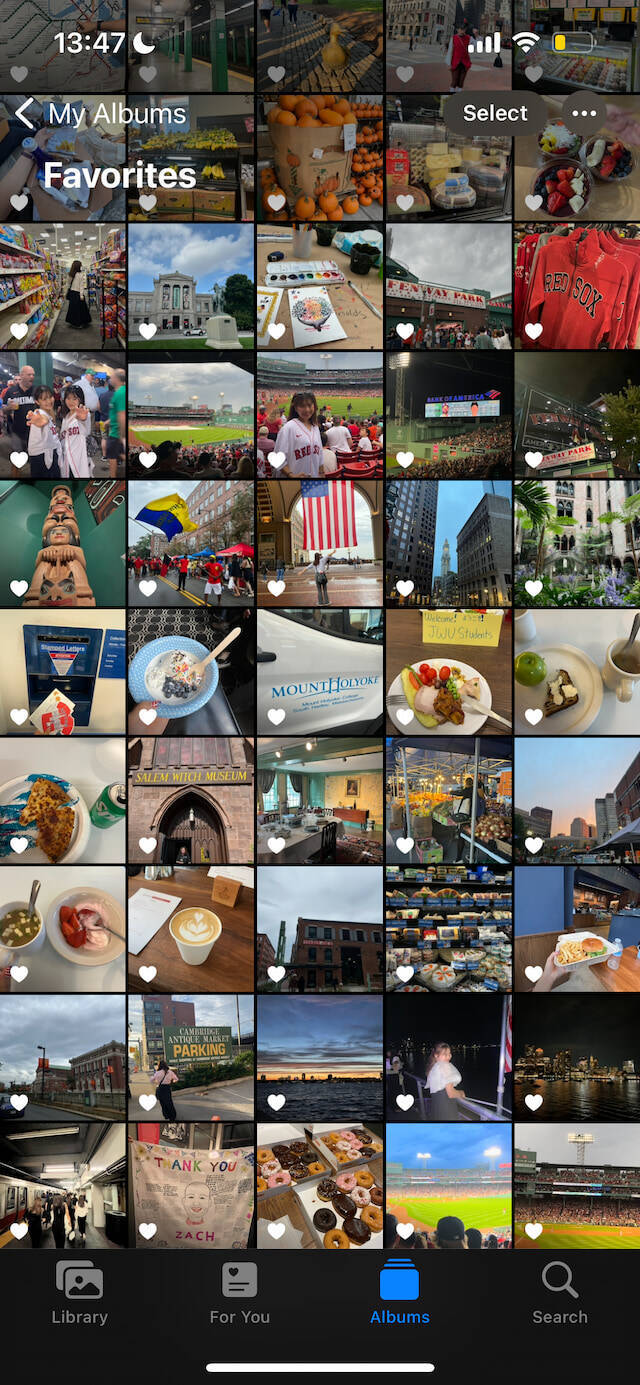Open the Salem Witch Museum photo
The height and width of the screenshot is (1385, 640).
tap(191, 800)
